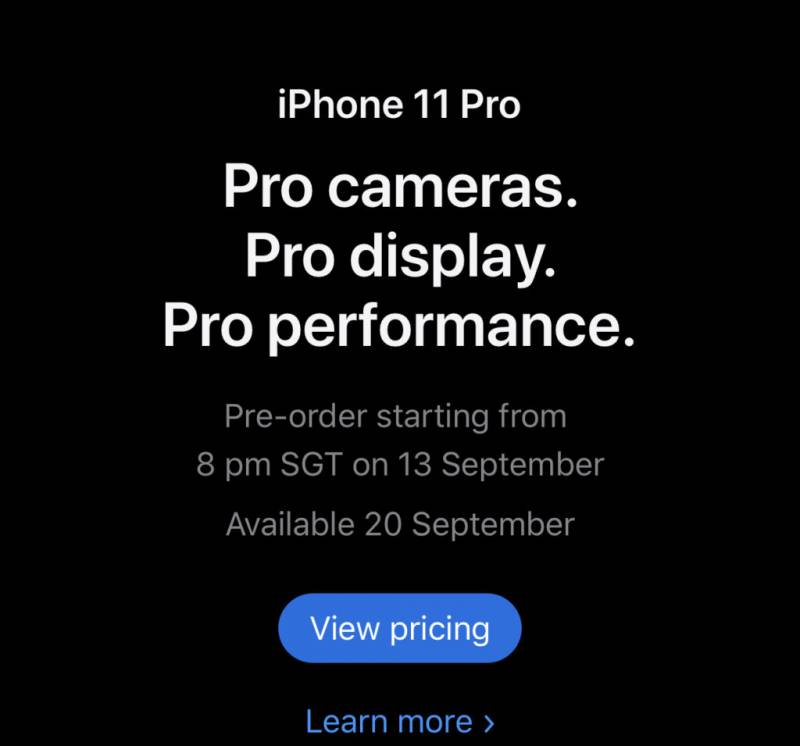Tap the View pricing button
Image resolution: width=800 pixels, height=746 pixels.
[399, 629]
